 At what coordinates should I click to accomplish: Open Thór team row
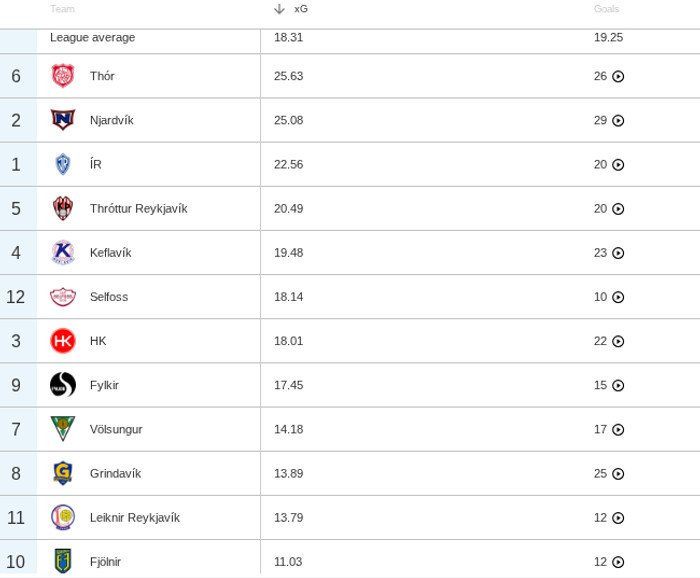pyautogui.click(x=102, y=76)
